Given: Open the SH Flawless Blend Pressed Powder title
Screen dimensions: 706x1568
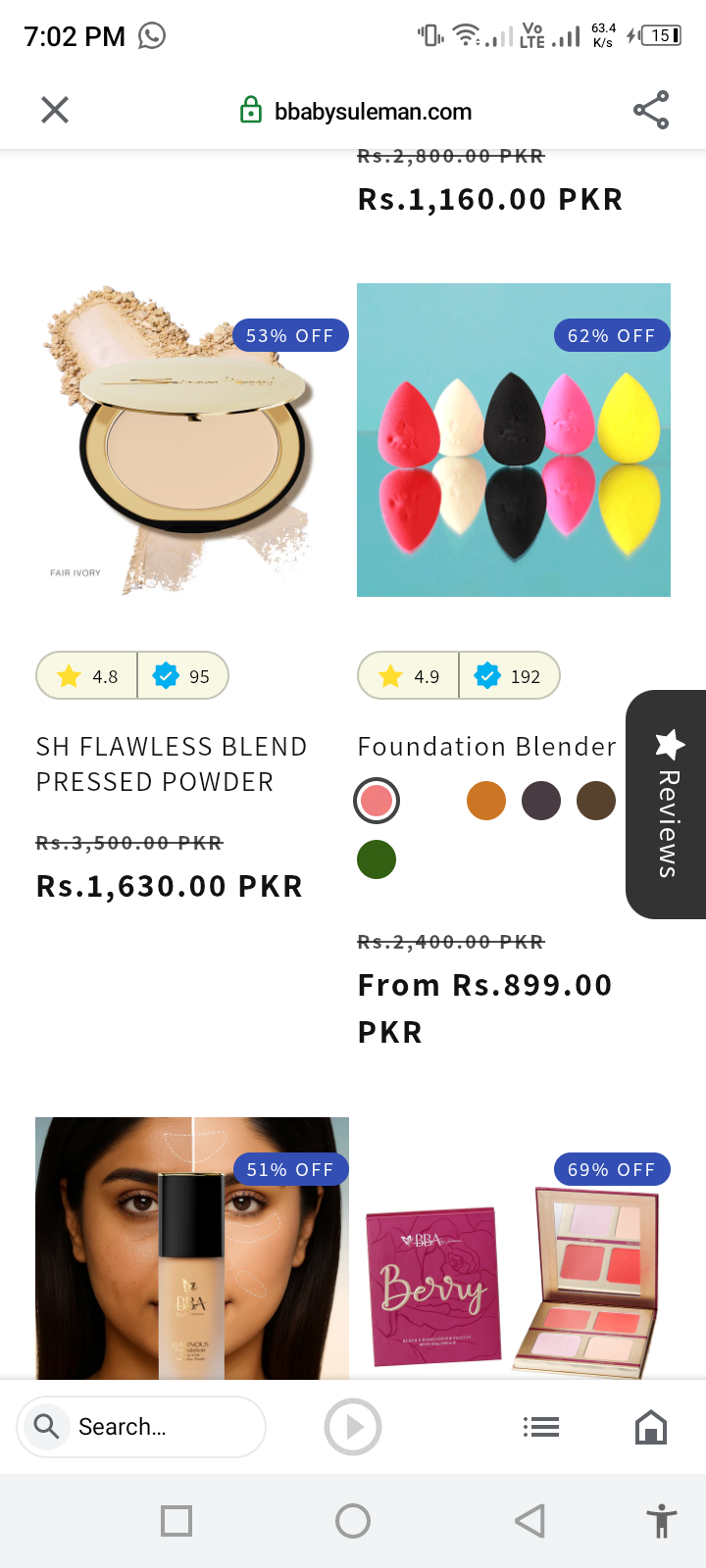Looking at the screenshot, I should pyautogui.click(x=172, y=764).
